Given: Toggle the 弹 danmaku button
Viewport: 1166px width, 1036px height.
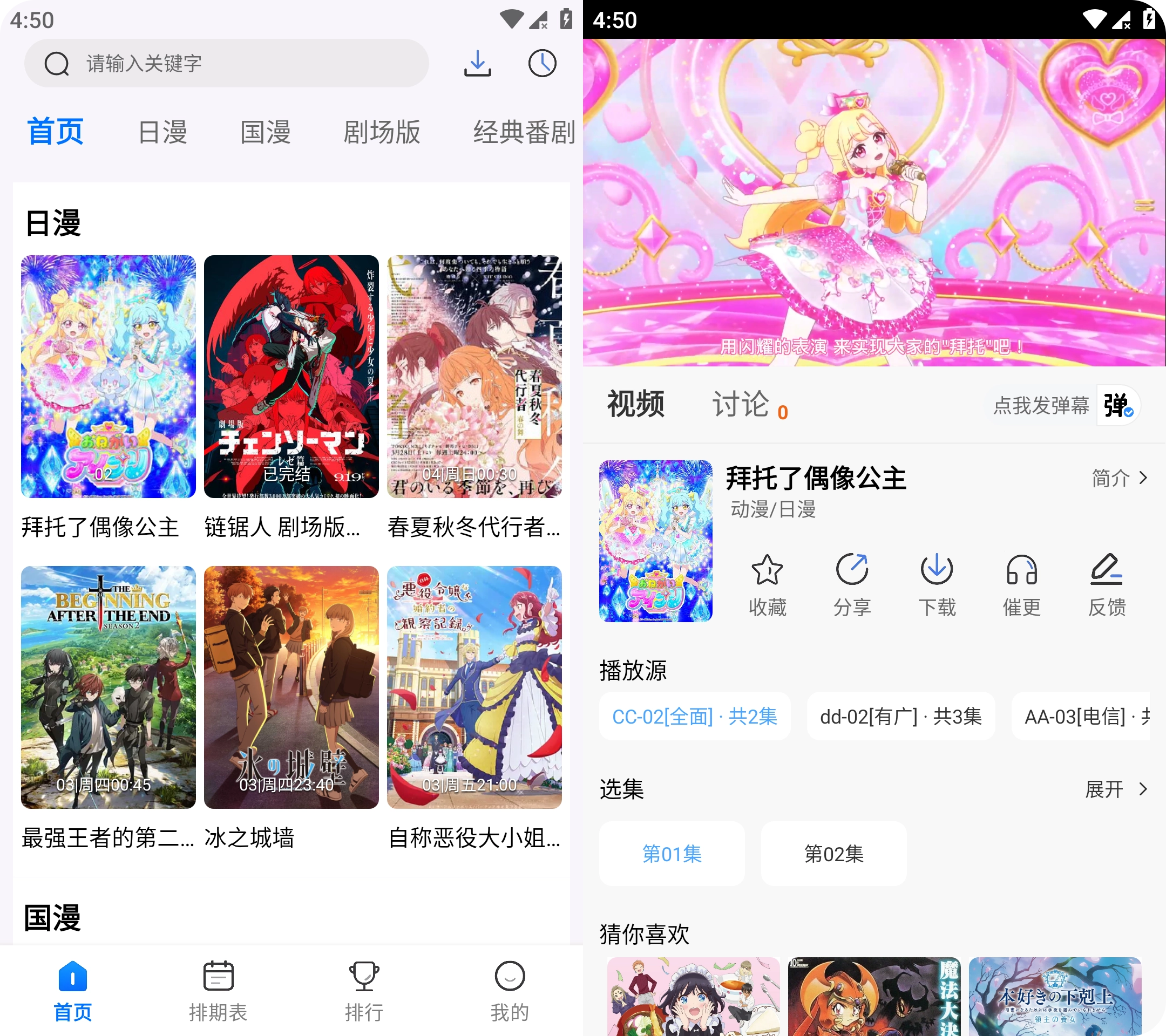Looking at the screenshot, I should [1117, 405].
